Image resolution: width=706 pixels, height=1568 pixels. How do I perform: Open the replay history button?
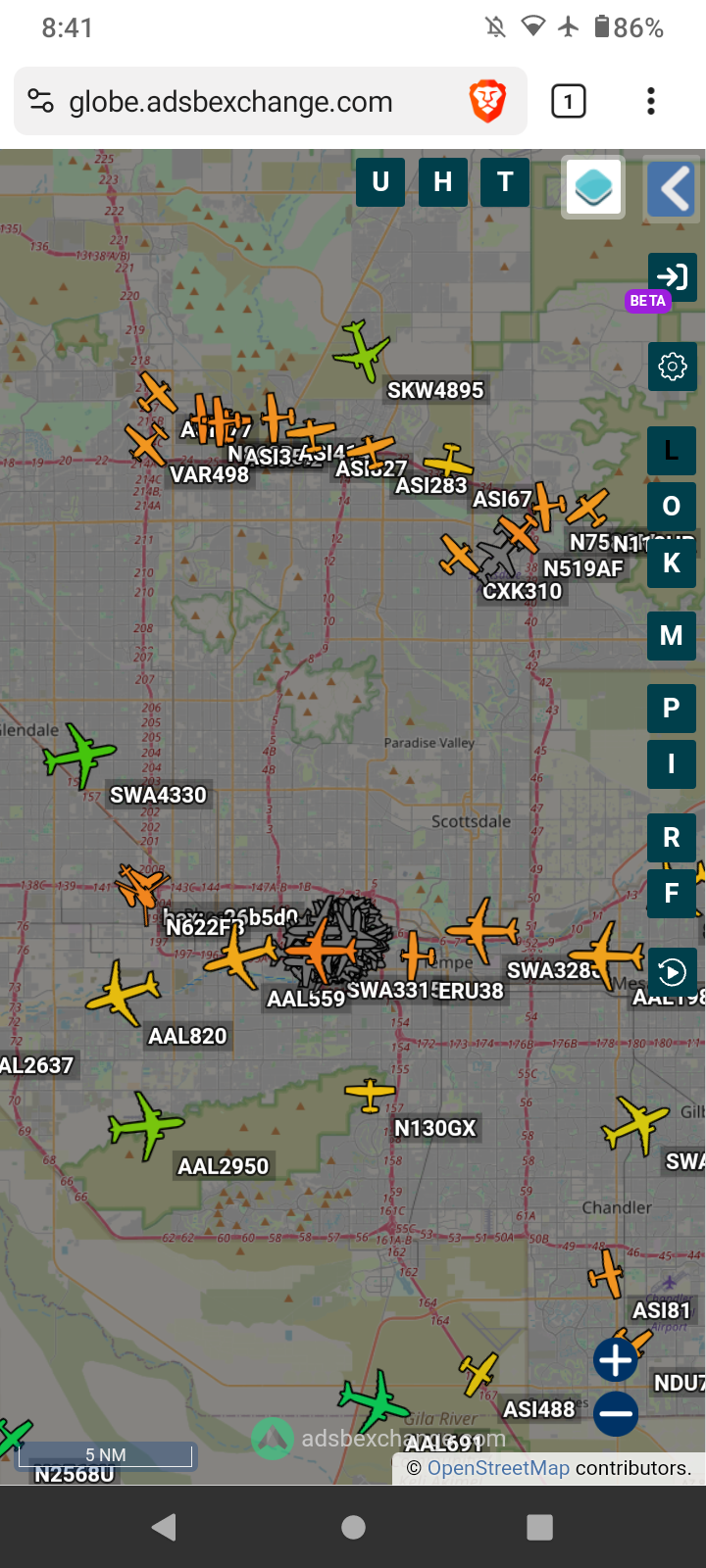click(x=673, y=972)
